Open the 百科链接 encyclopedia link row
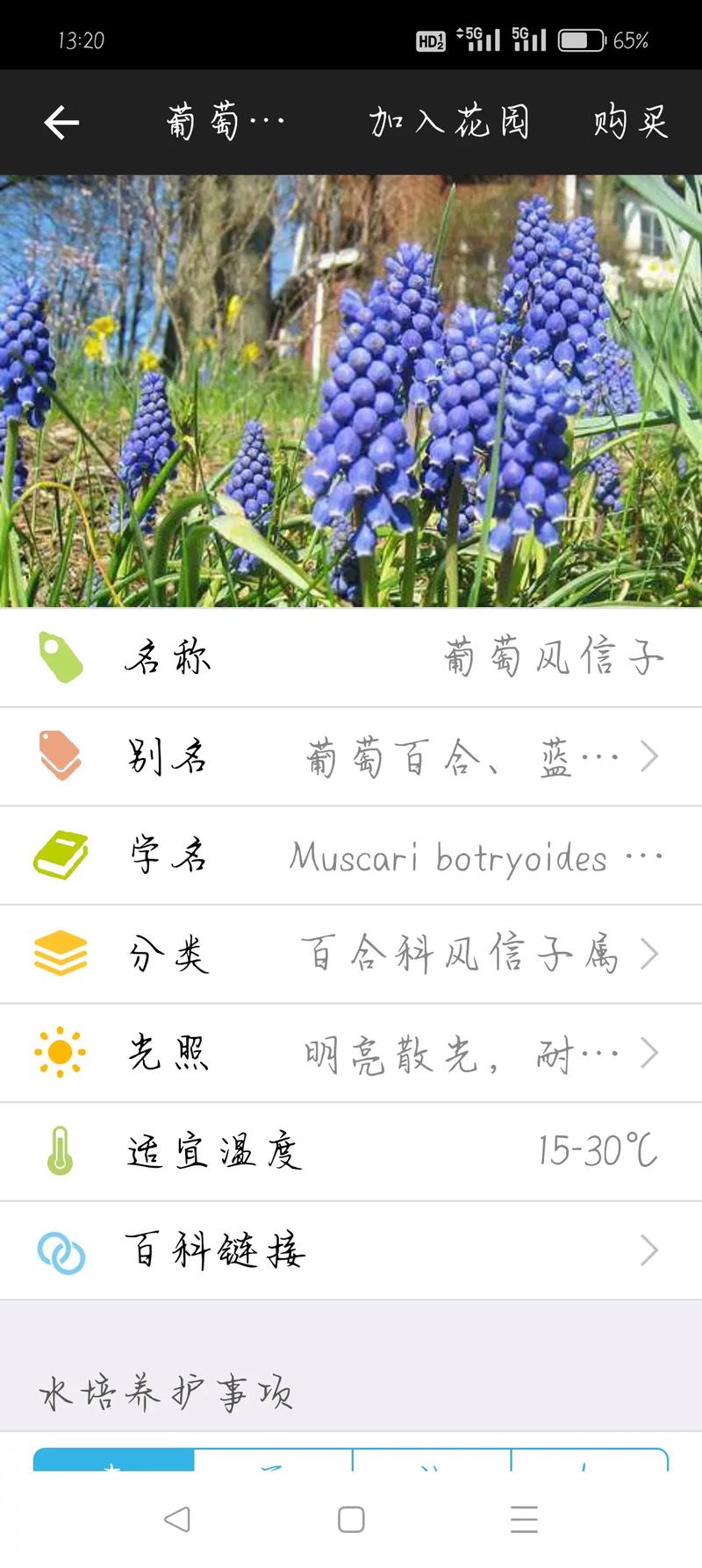Image resolution: width=702 pixels, height=1568 pixels. (351, 1250)
